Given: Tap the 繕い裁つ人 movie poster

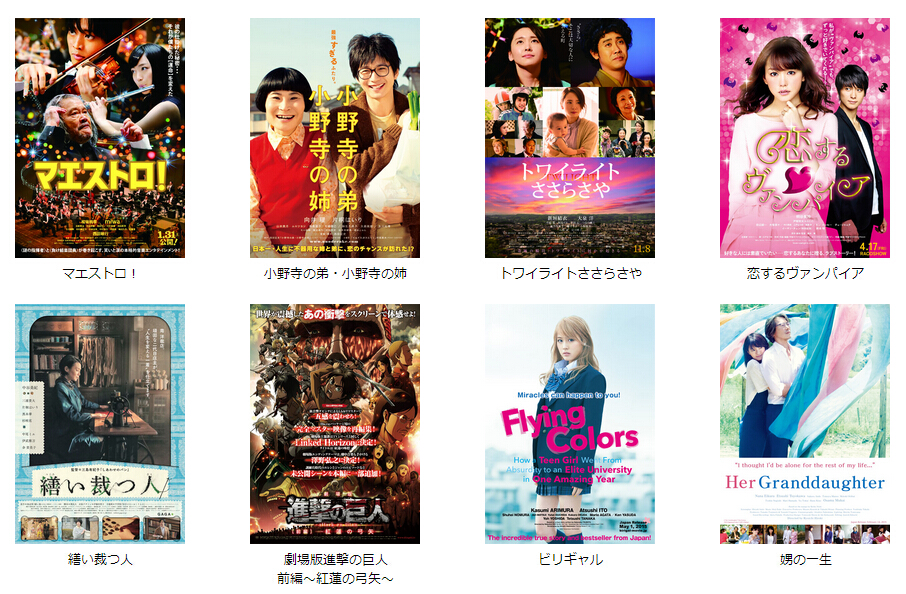Looking at the screenshot, I should click(100, 424).
